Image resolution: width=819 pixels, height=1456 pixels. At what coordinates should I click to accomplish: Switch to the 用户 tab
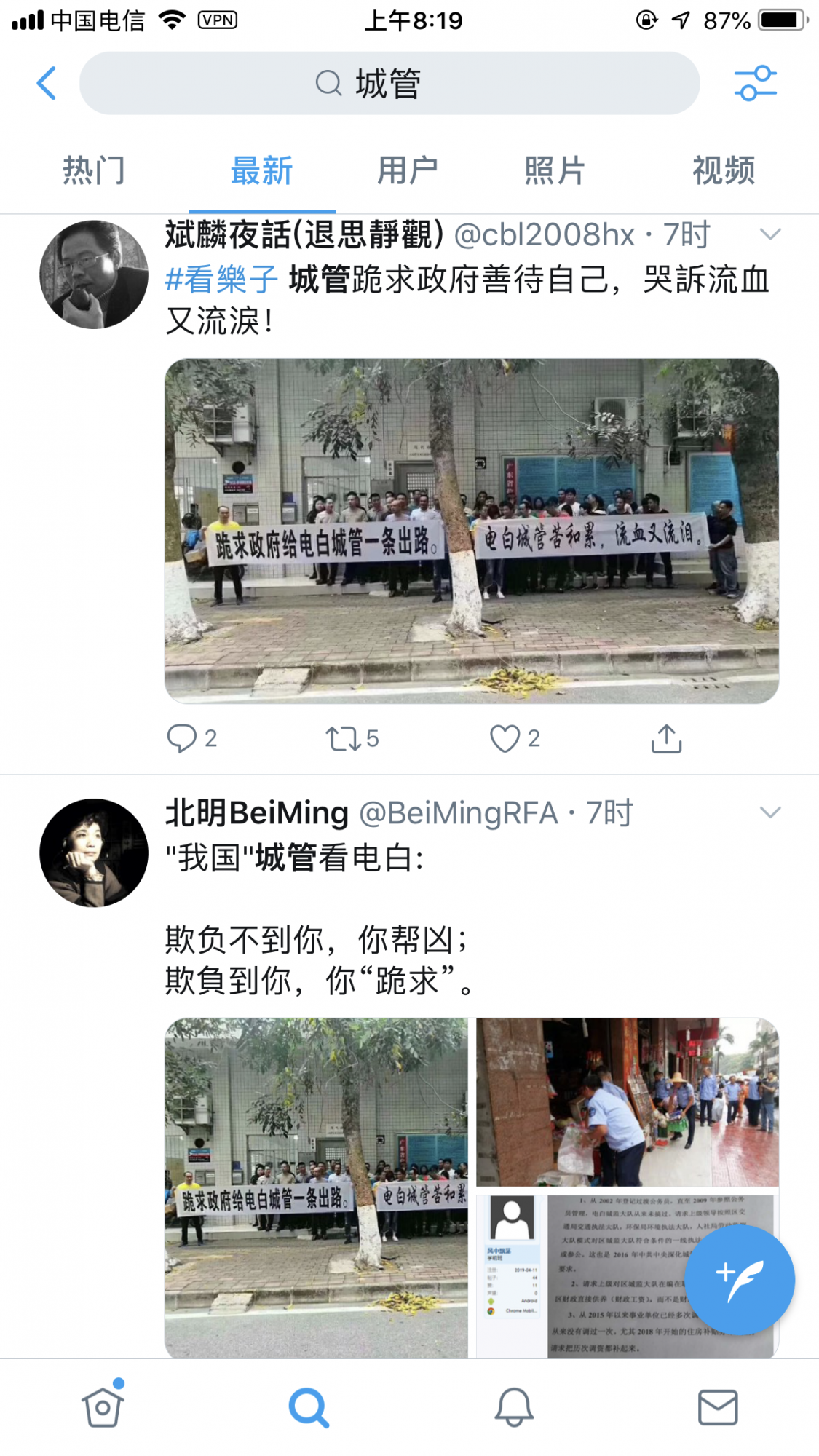(407, 171)
